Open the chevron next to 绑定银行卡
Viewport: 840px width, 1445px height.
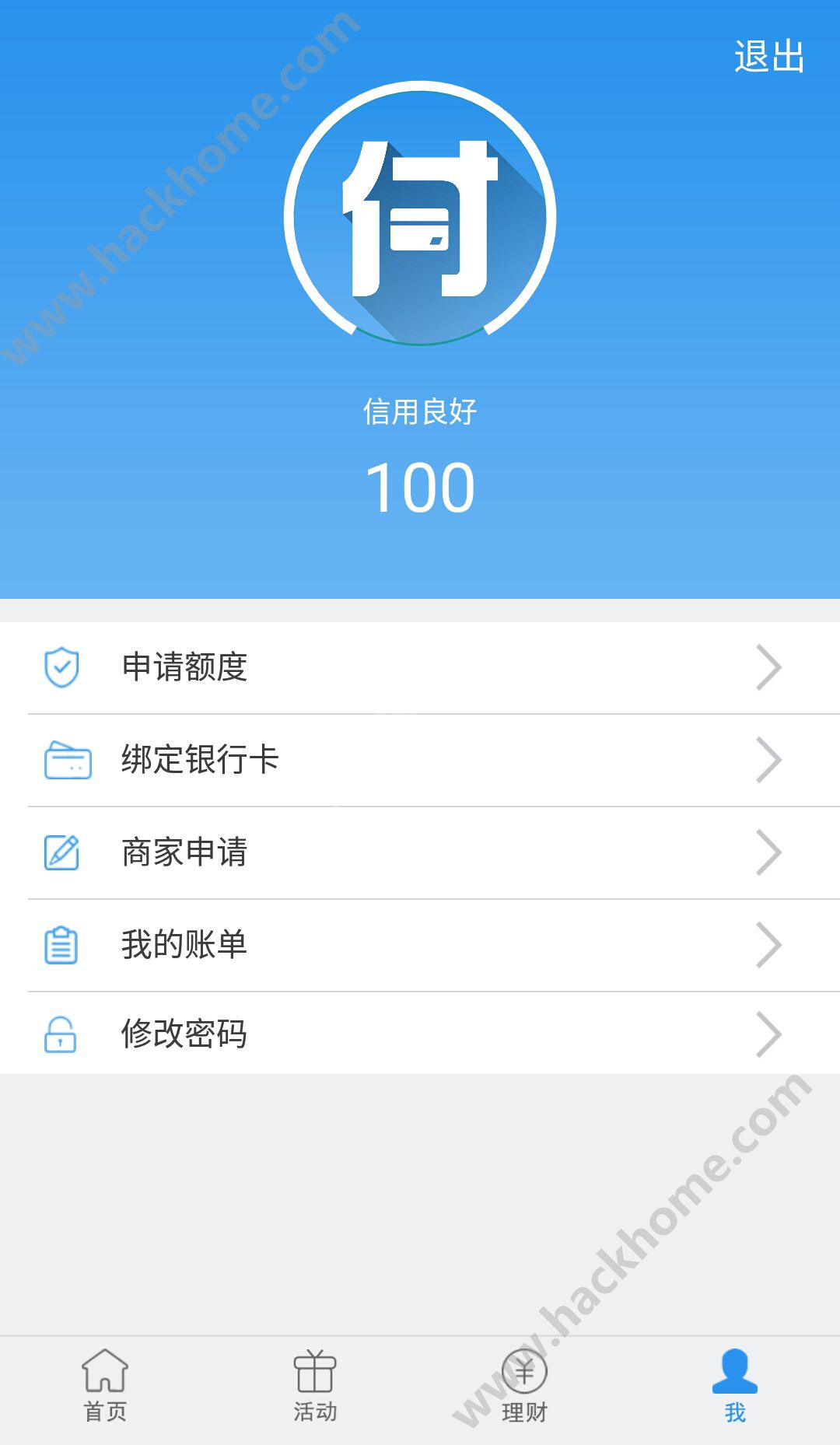(x=770, y=760)
